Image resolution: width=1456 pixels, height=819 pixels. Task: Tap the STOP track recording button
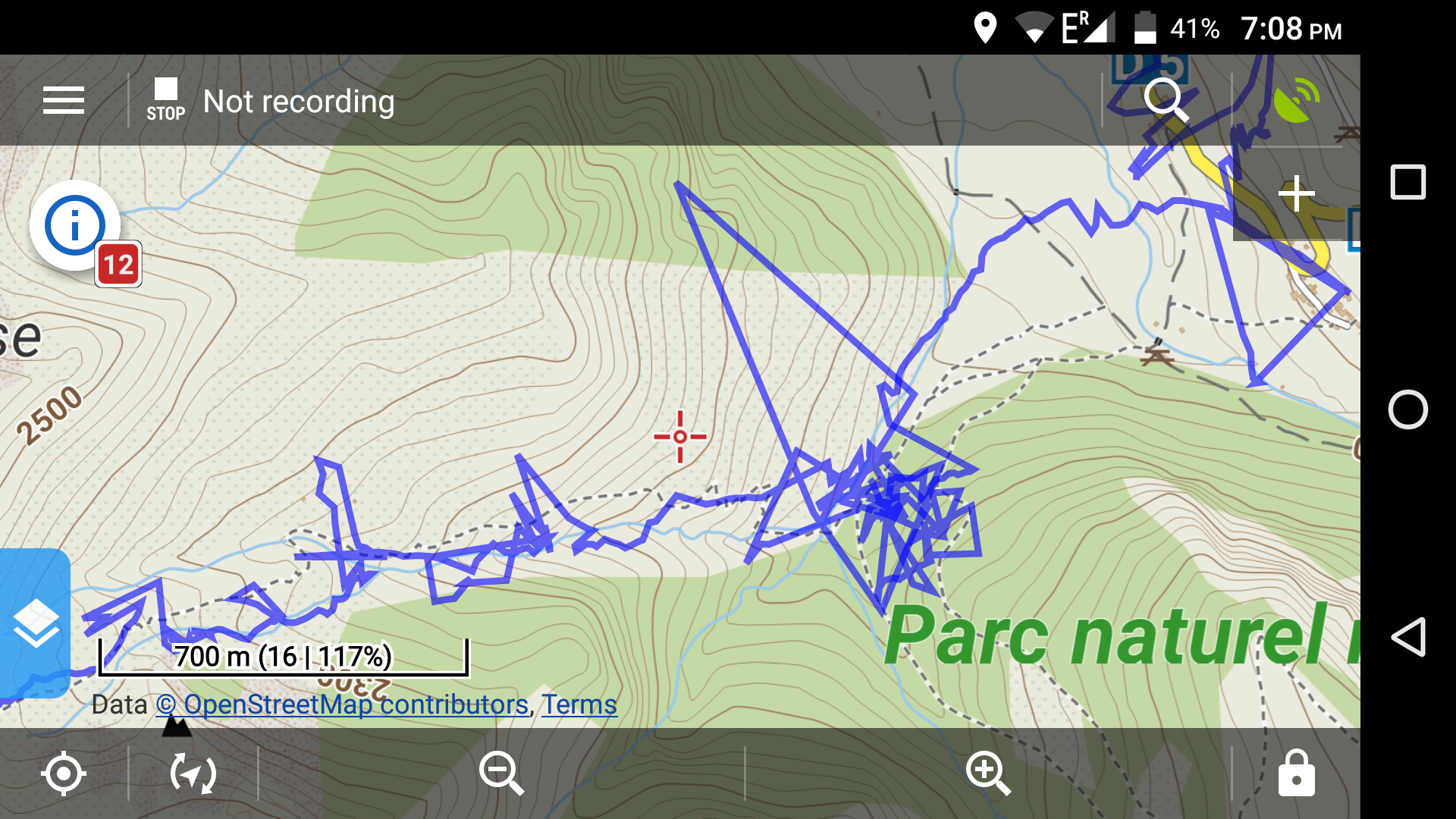tap(166, 100)
